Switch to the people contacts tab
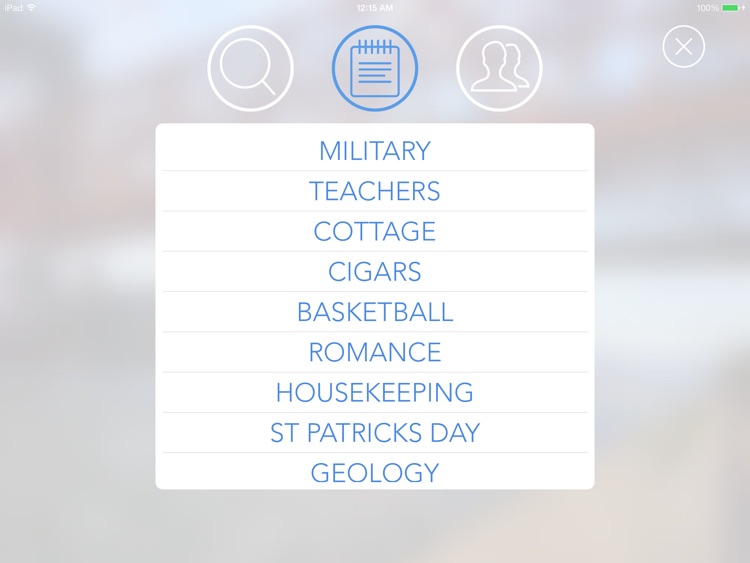This screenshot has height=563, width=750. [x=499, y=68]
